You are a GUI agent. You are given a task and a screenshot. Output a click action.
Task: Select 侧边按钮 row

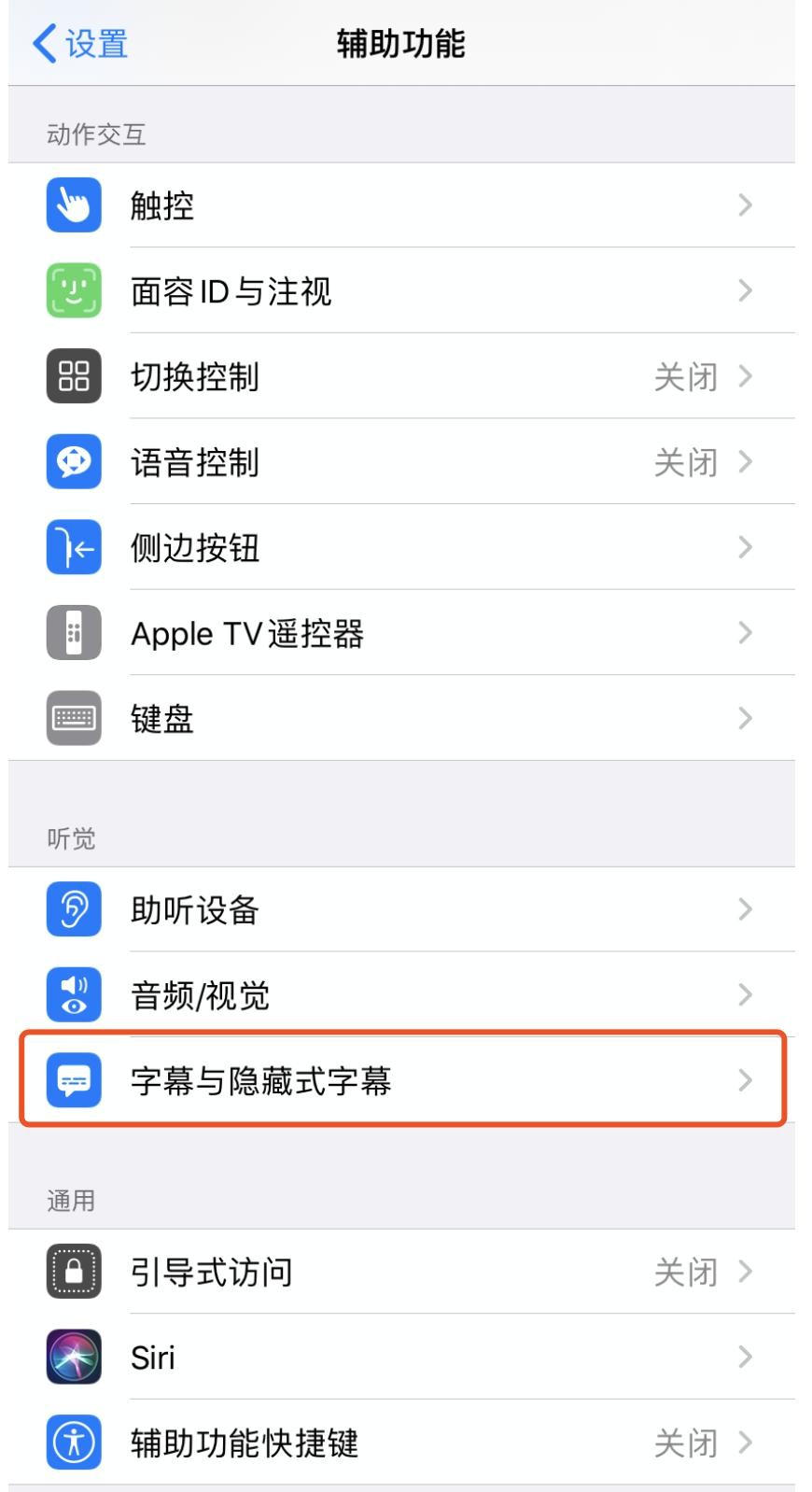point(401,548)
